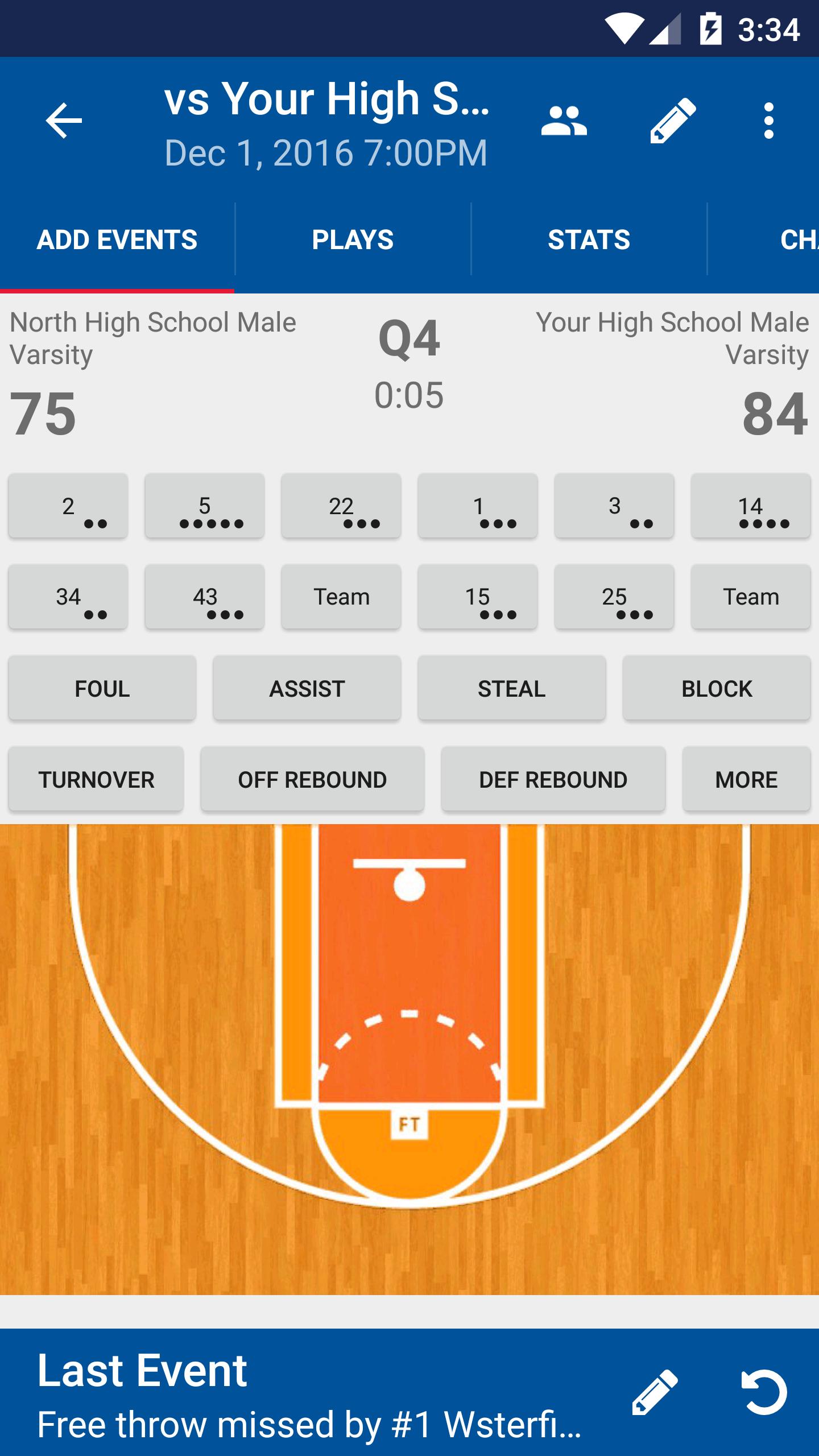Select the ADD EVENTS tab

click(x=117, y=239)
